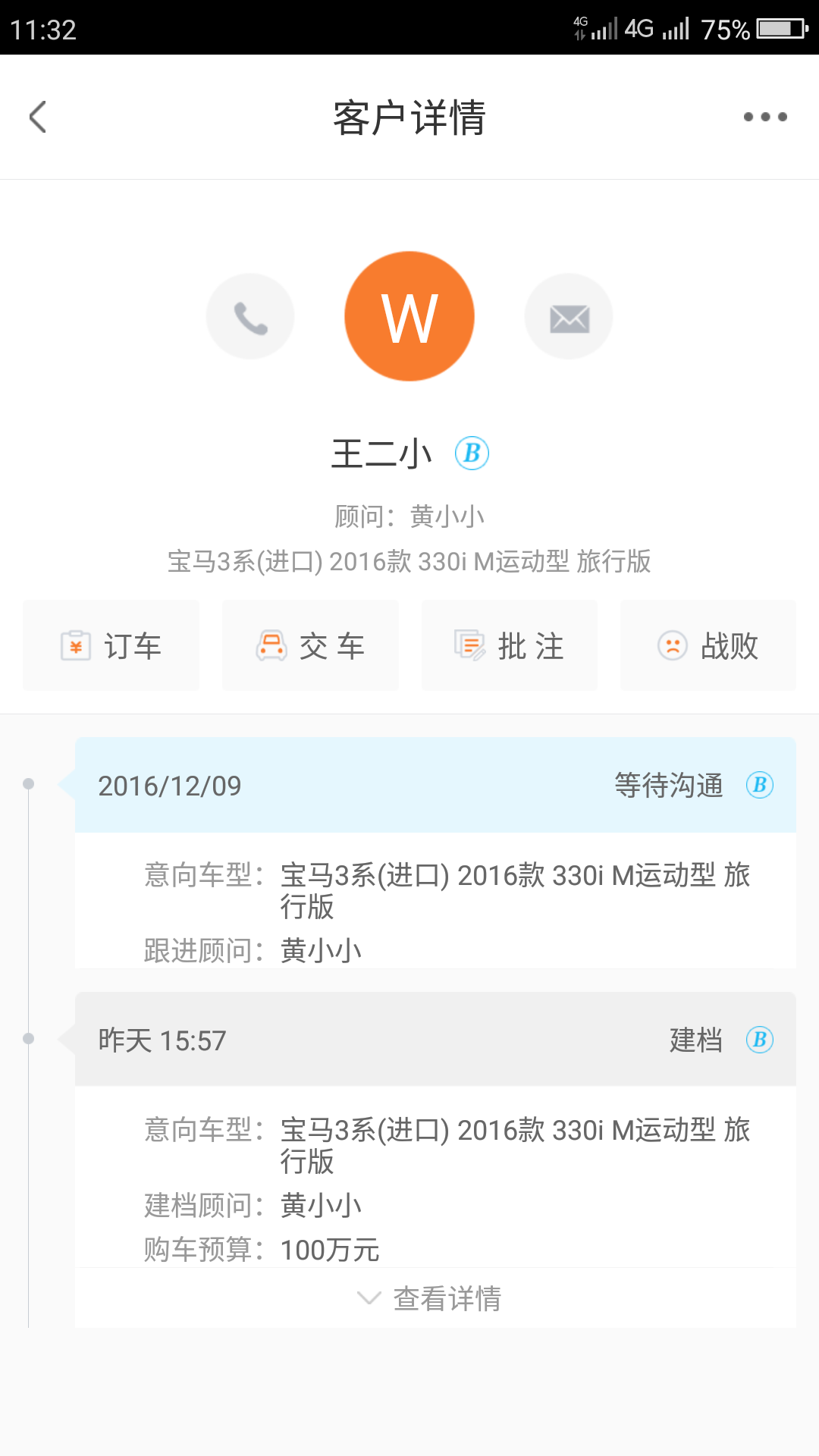Tap the 等待沟通 status label
Viewport: 819px width, 1456px height.
pyautogui.click(x=669, y=786)
